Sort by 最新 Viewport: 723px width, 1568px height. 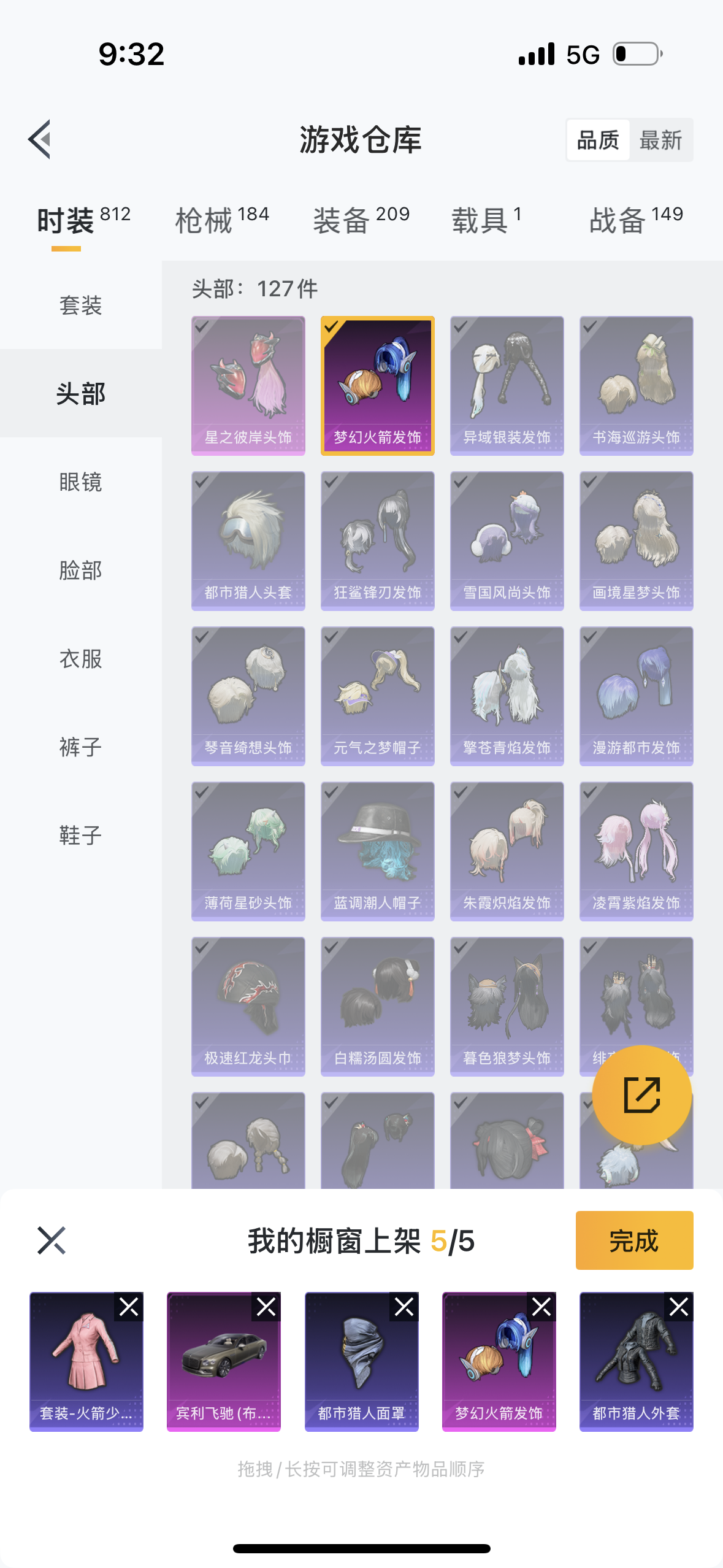(660, 140)
